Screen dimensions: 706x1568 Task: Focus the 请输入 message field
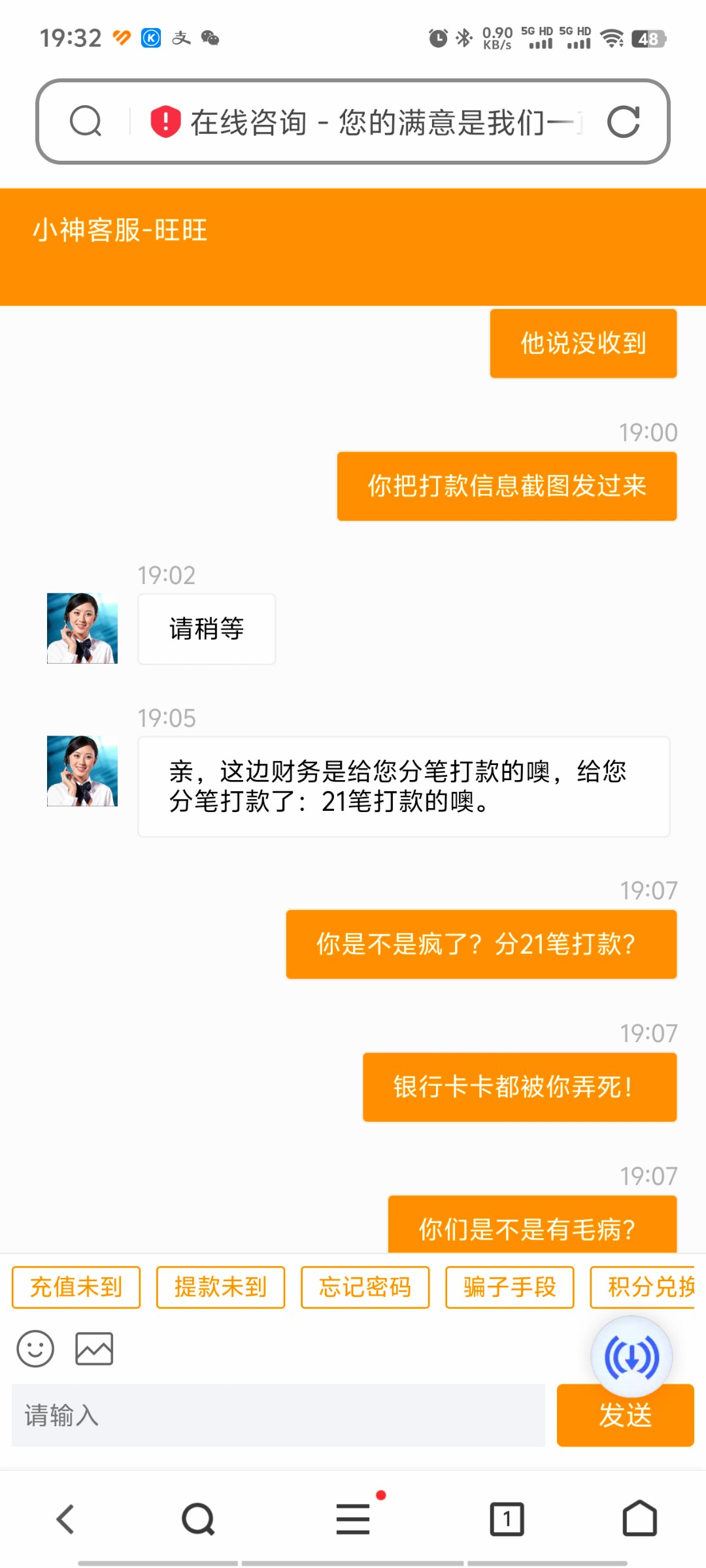coord(278,1415)
